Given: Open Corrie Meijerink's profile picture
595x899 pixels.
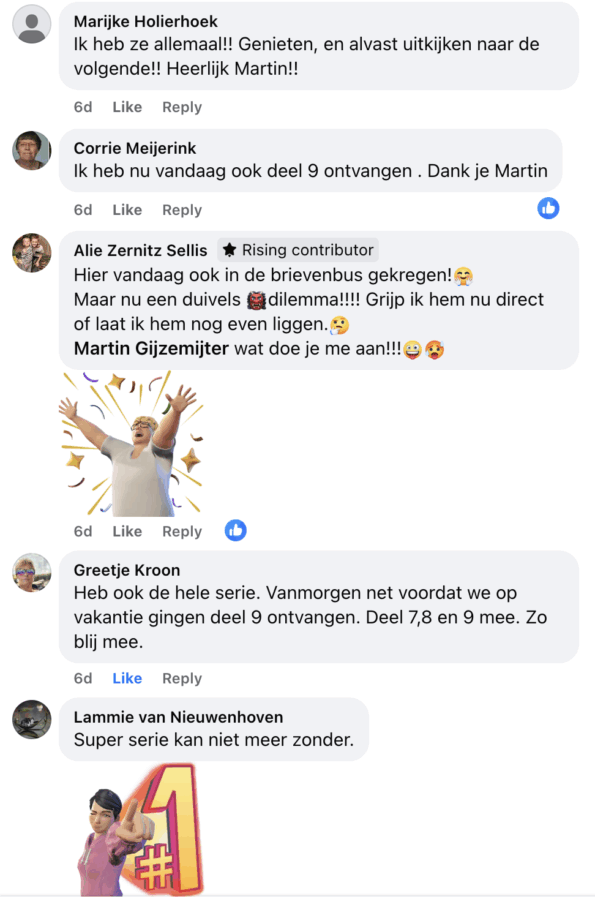Looking at the screenshot, I should tap(32, 150).
